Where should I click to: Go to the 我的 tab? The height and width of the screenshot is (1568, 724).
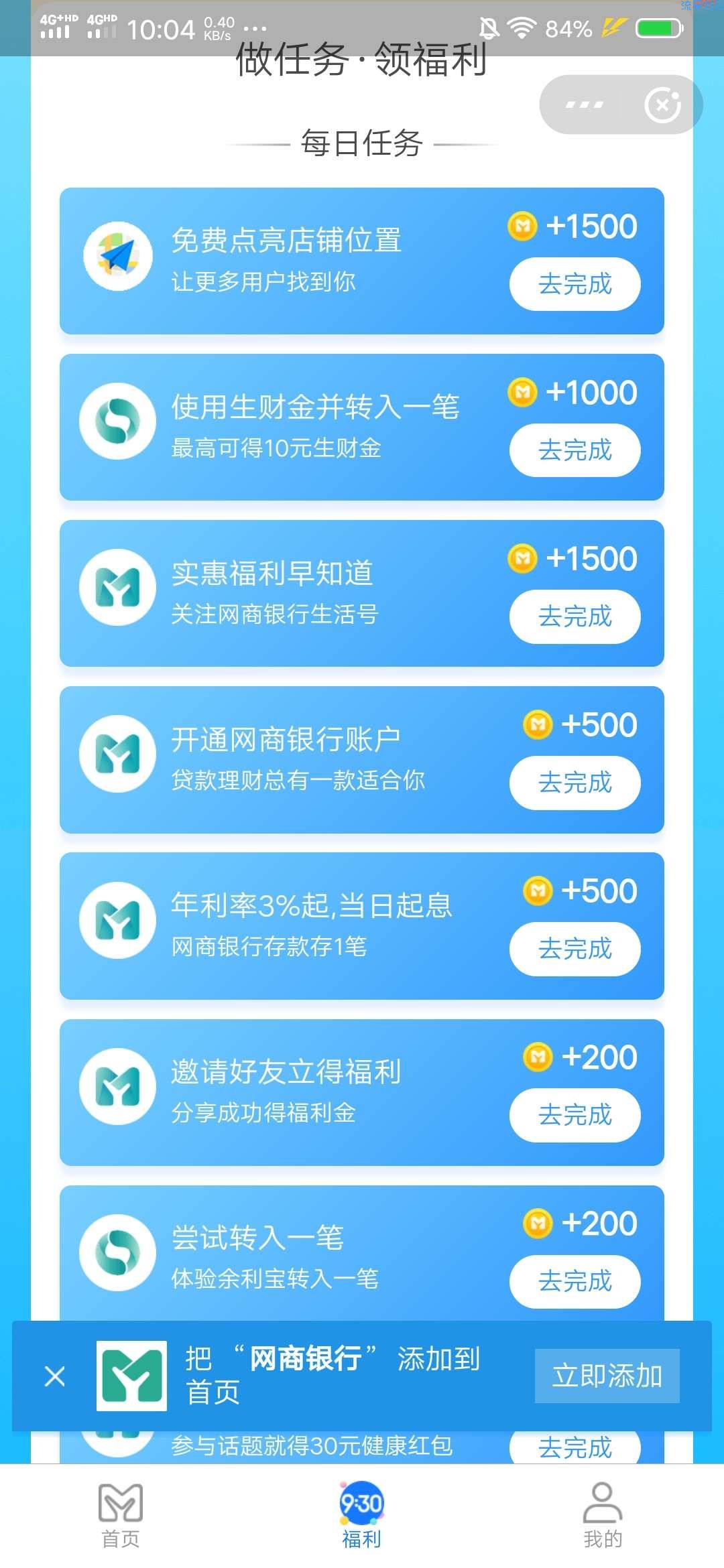click(603, 1514)
